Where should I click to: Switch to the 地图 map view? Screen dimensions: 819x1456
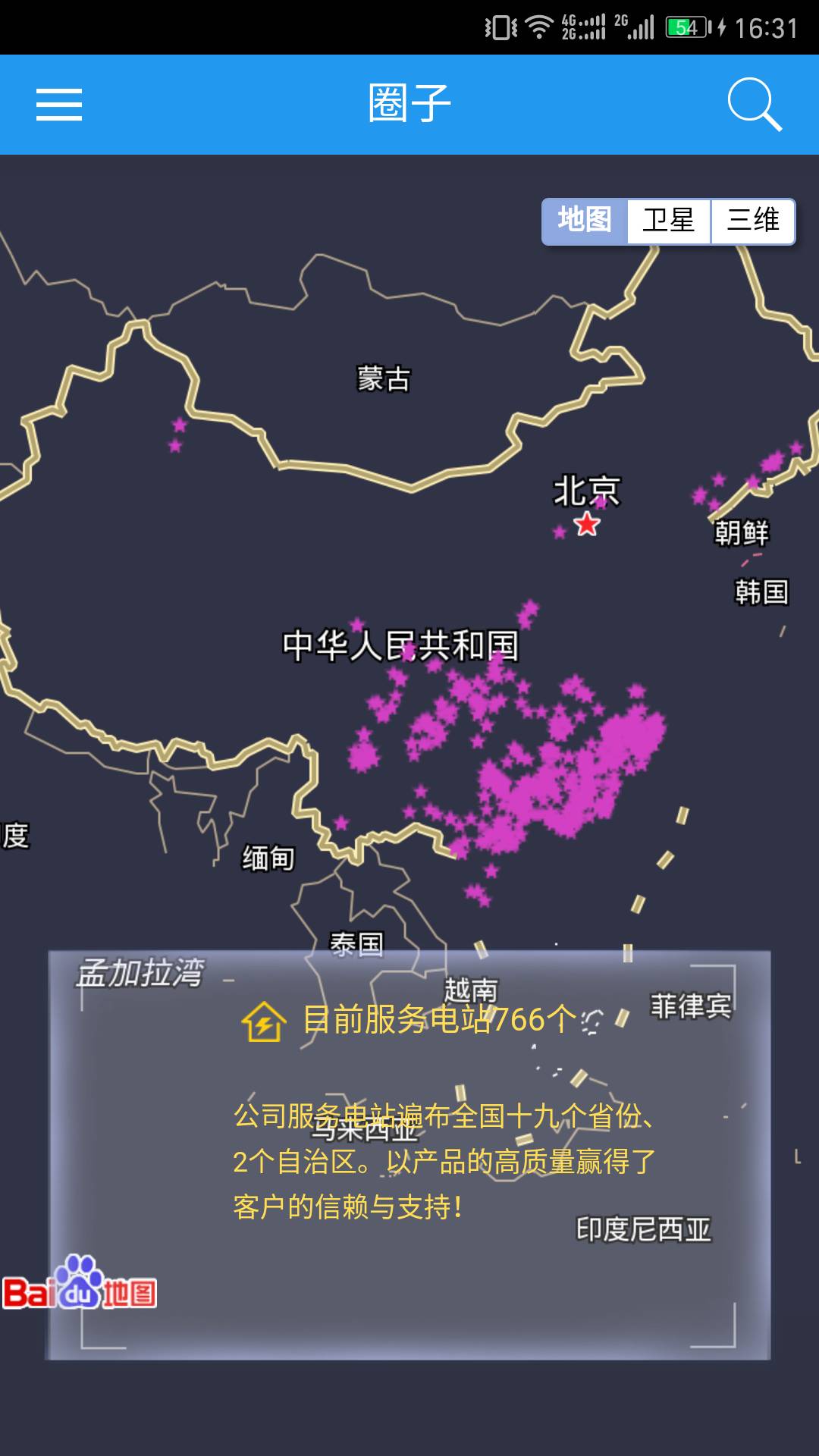coord(585,221)
